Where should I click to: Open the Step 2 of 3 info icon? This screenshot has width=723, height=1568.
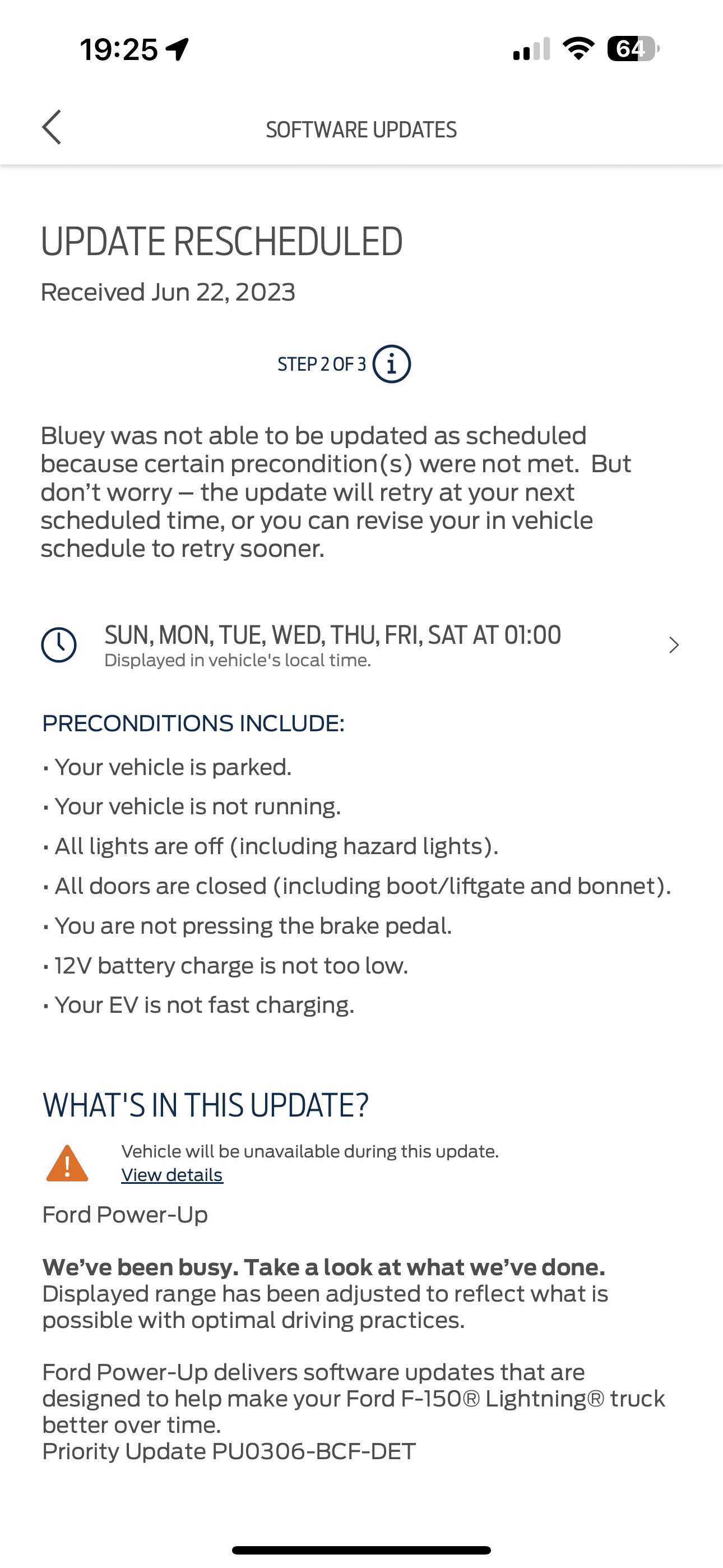[391, 364]
